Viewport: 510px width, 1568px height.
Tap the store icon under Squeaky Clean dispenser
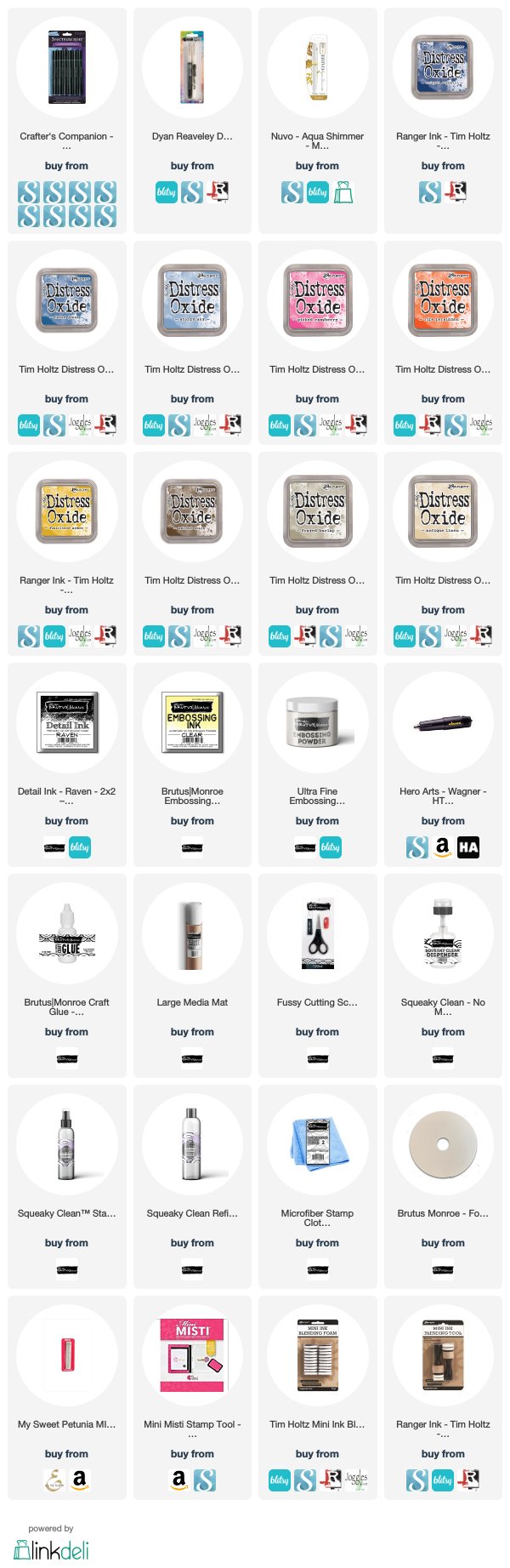(x=443, y=1058)
